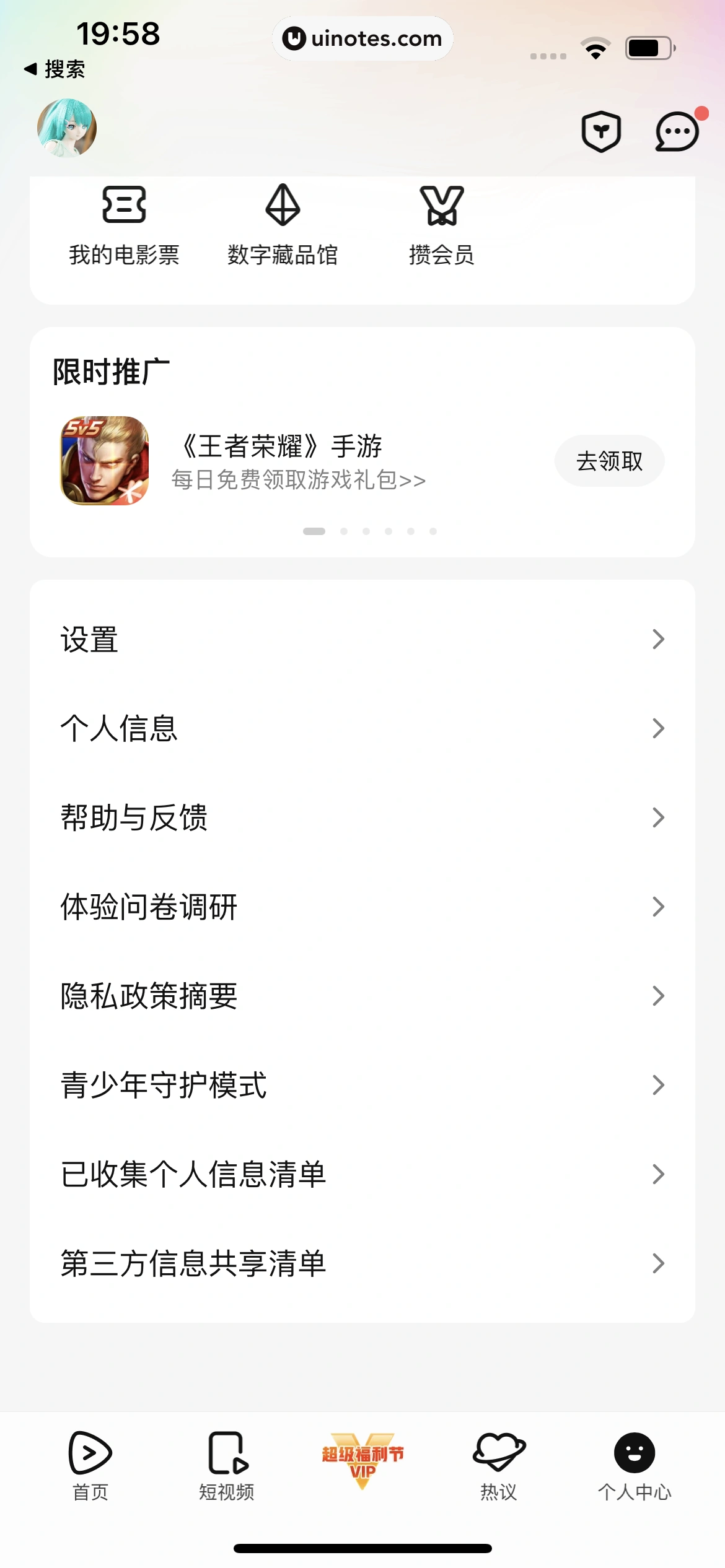This screenshot has height=1568, width=725.
Task: Open 体验问卷调研
Action: (362, 907)
